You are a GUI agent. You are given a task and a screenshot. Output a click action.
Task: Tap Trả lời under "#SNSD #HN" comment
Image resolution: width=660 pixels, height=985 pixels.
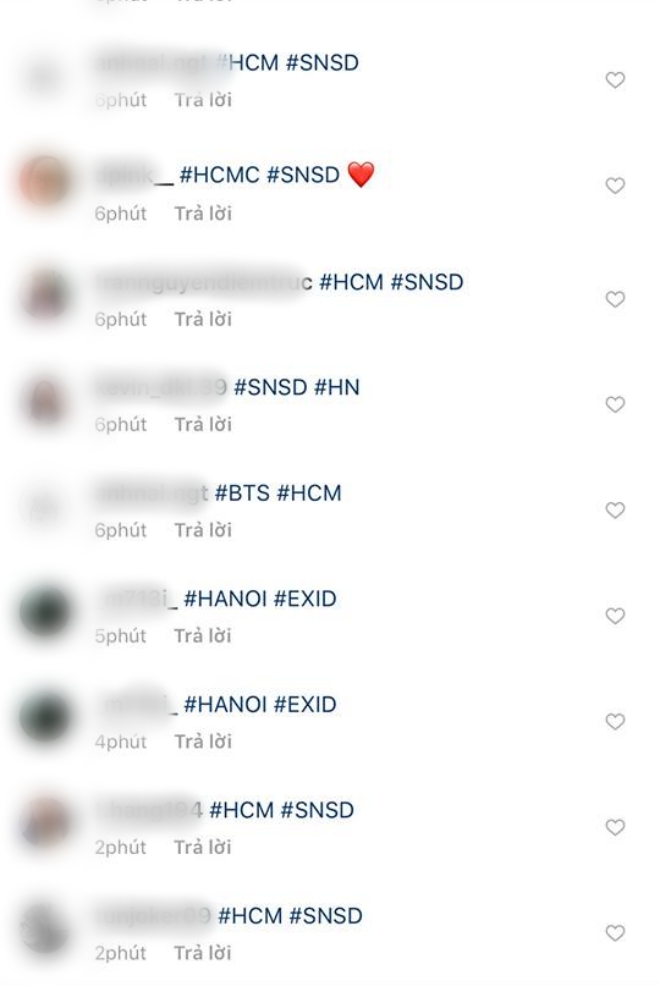point(203,425)
